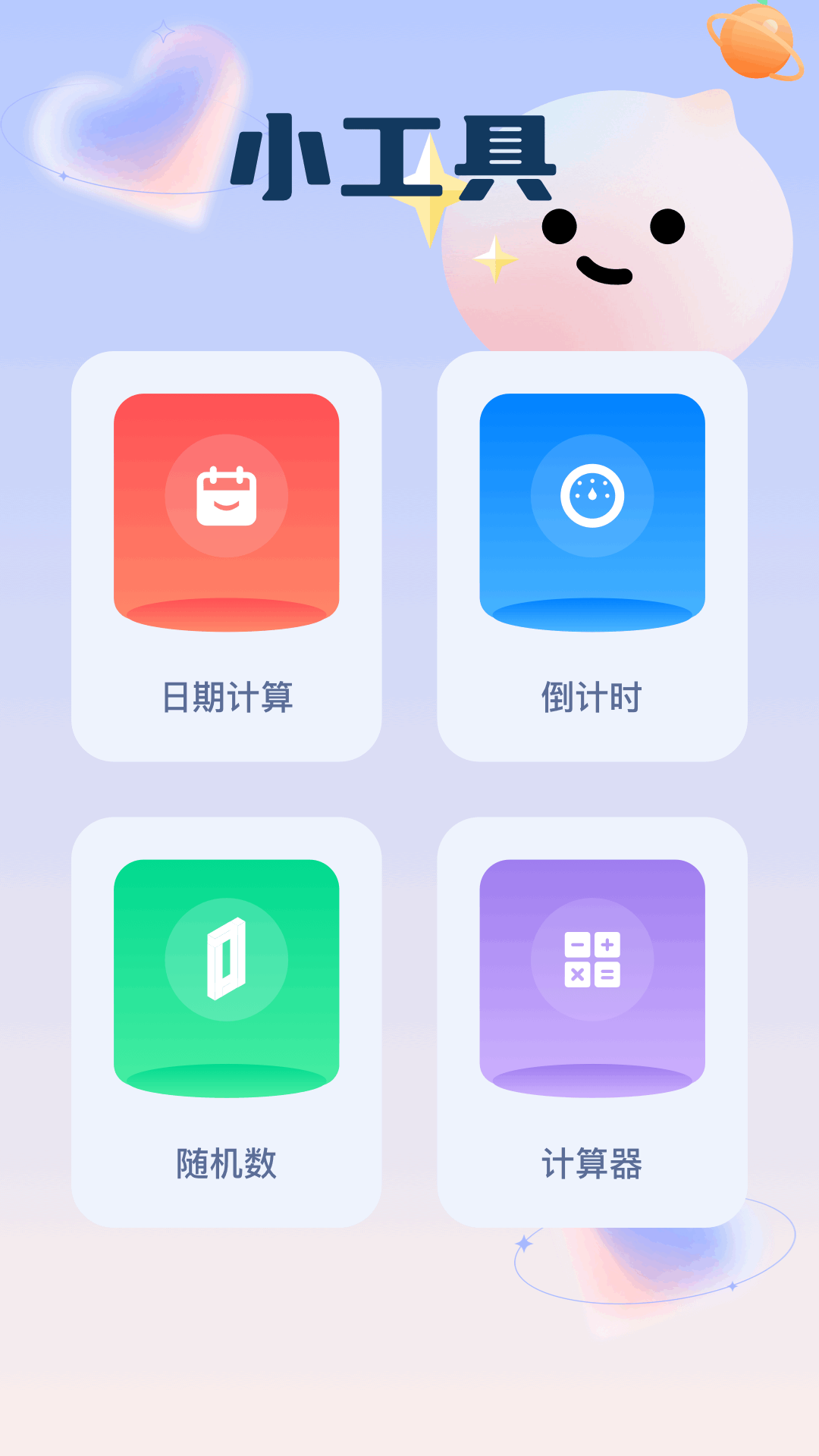Select the green random number dice icon
This screenshot has height=1456, width=819.
[x=227, y=960]
